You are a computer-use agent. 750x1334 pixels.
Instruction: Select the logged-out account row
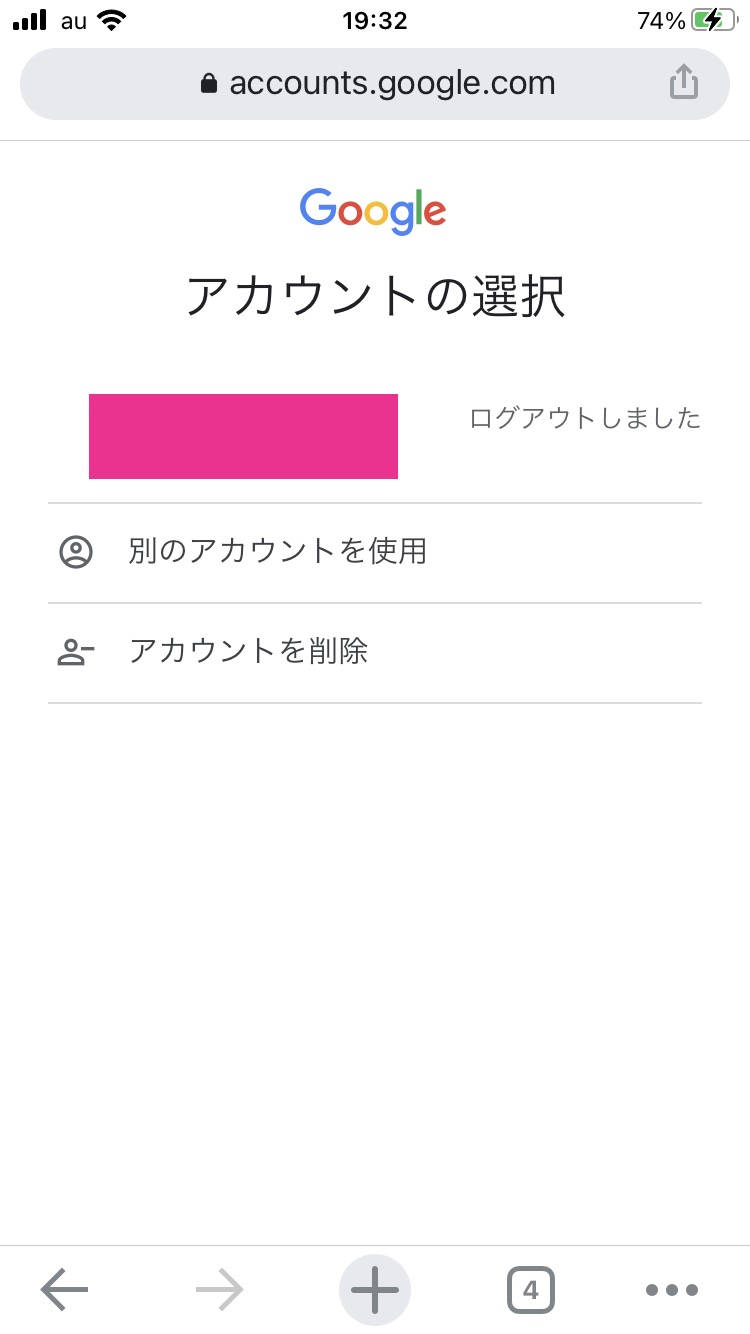[x=375, y=436]
